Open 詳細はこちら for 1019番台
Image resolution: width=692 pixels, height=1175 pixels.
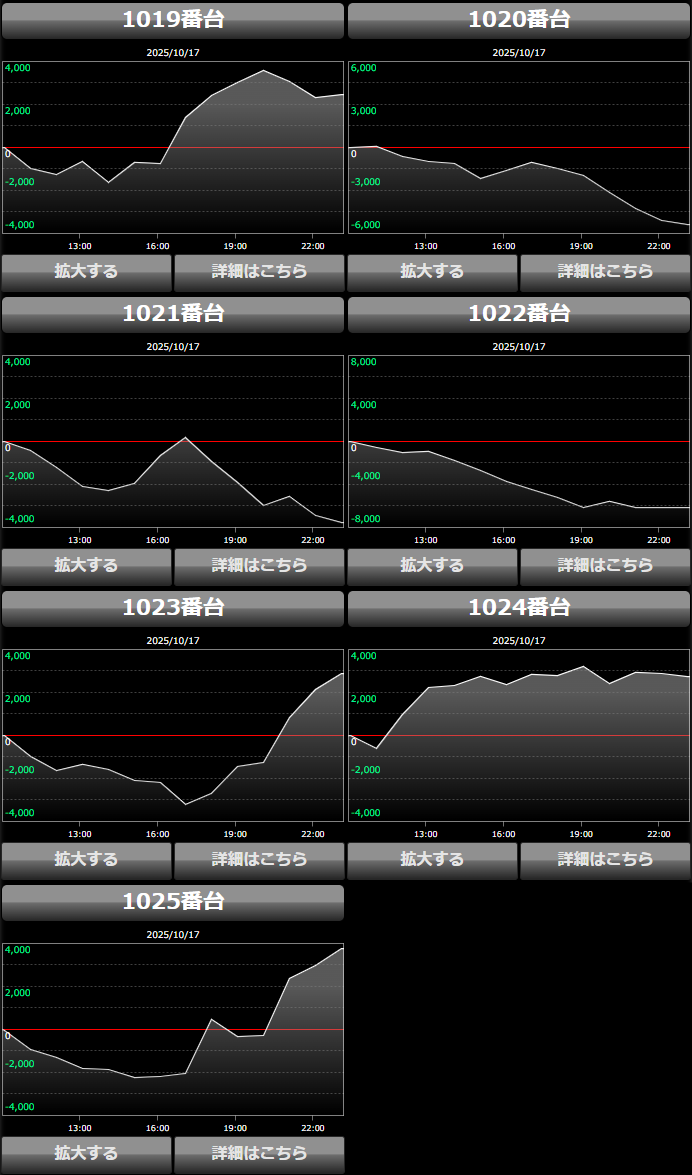click(x=259, y=271)
